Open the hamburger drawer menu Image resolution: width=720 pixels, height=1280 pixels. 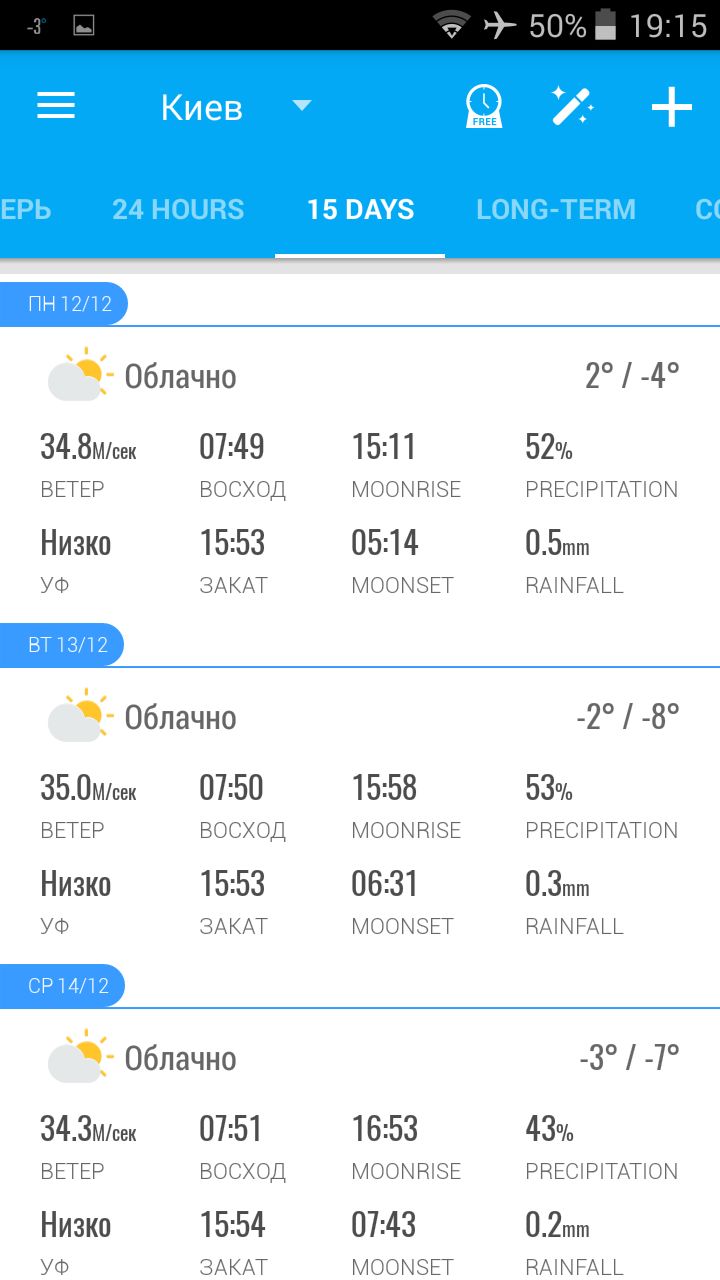tap(56, 106)
